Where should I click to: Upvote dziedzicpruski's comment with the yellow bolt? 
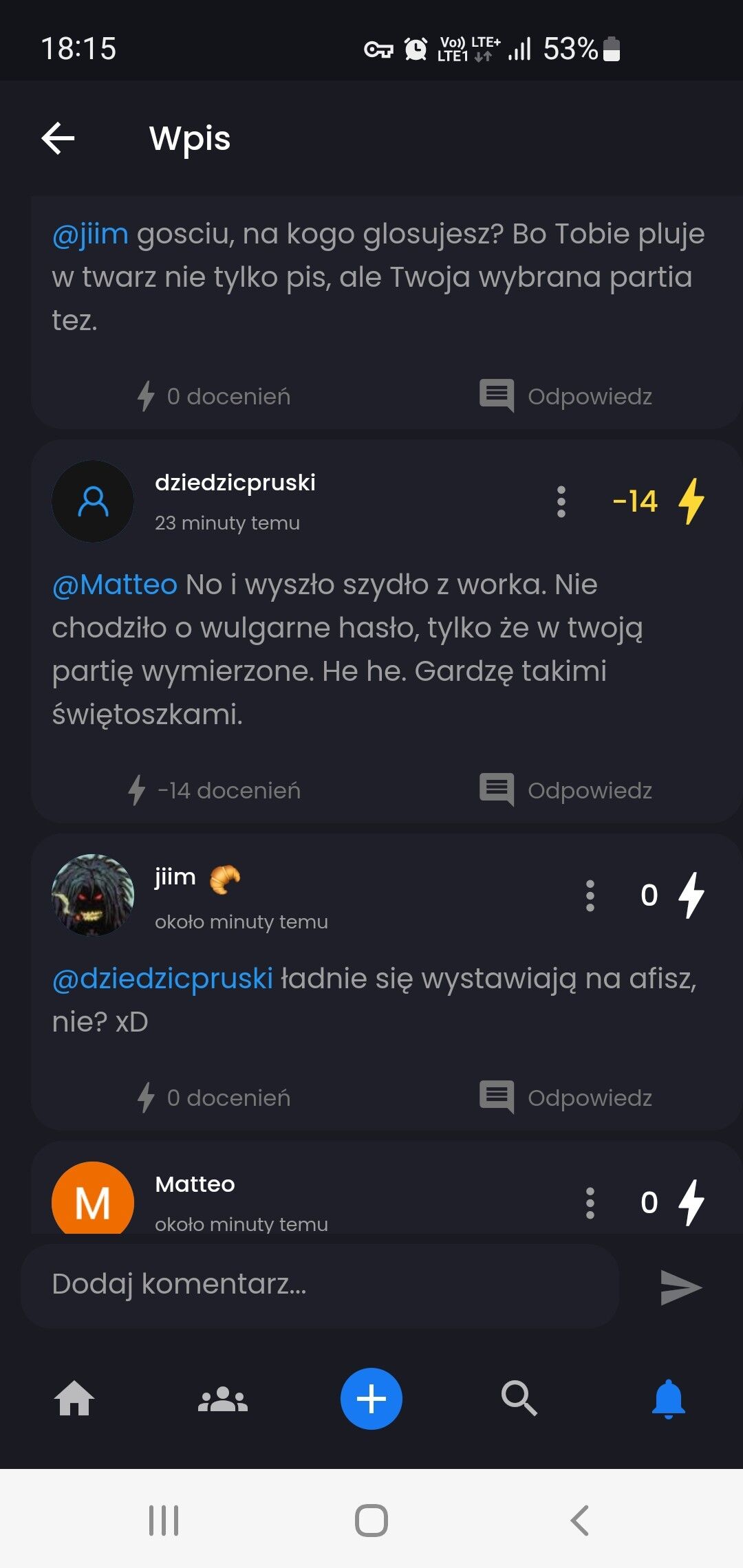point(691,501)
